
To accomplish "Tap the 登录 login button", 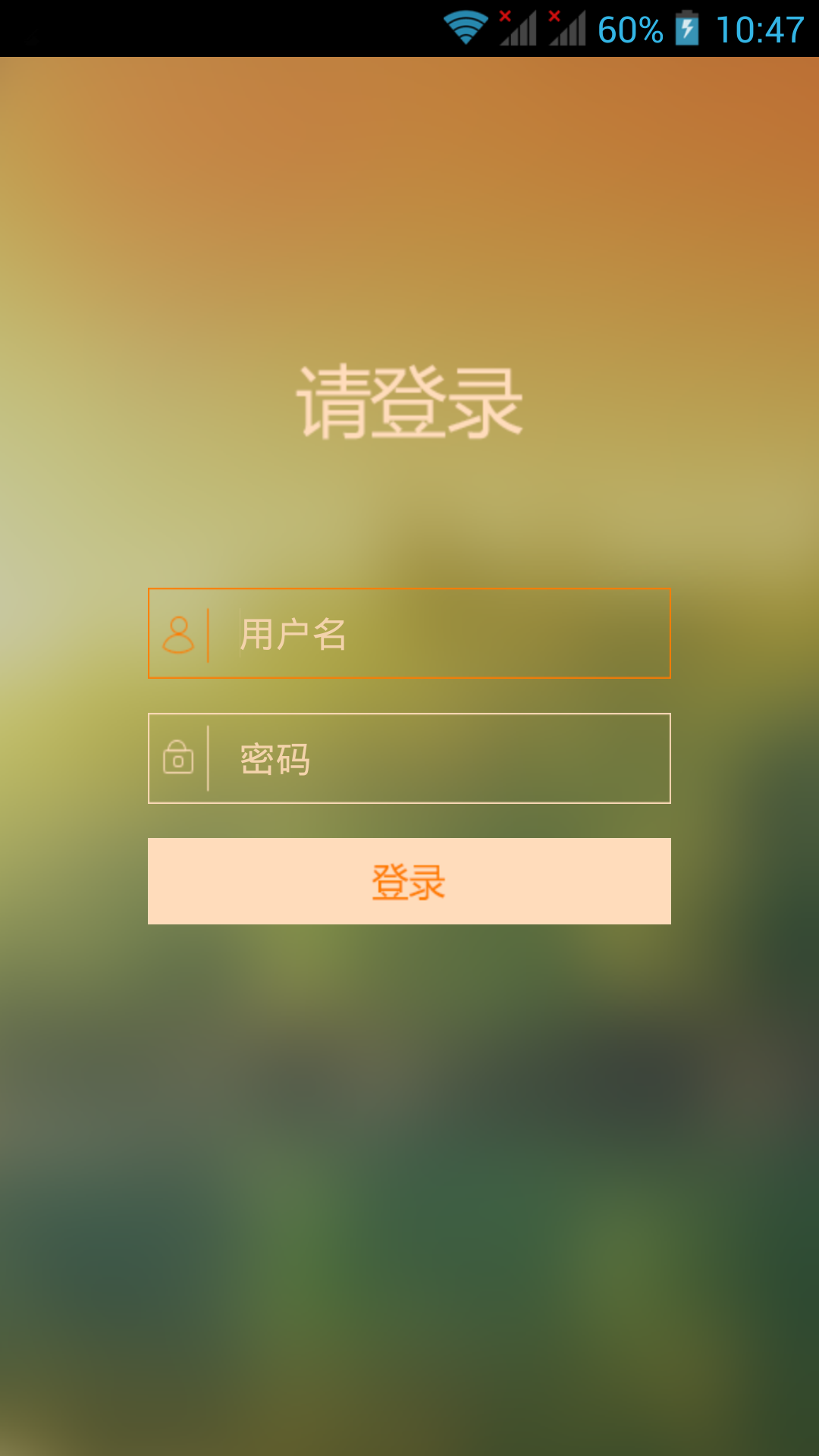I will tap(409, 881).
